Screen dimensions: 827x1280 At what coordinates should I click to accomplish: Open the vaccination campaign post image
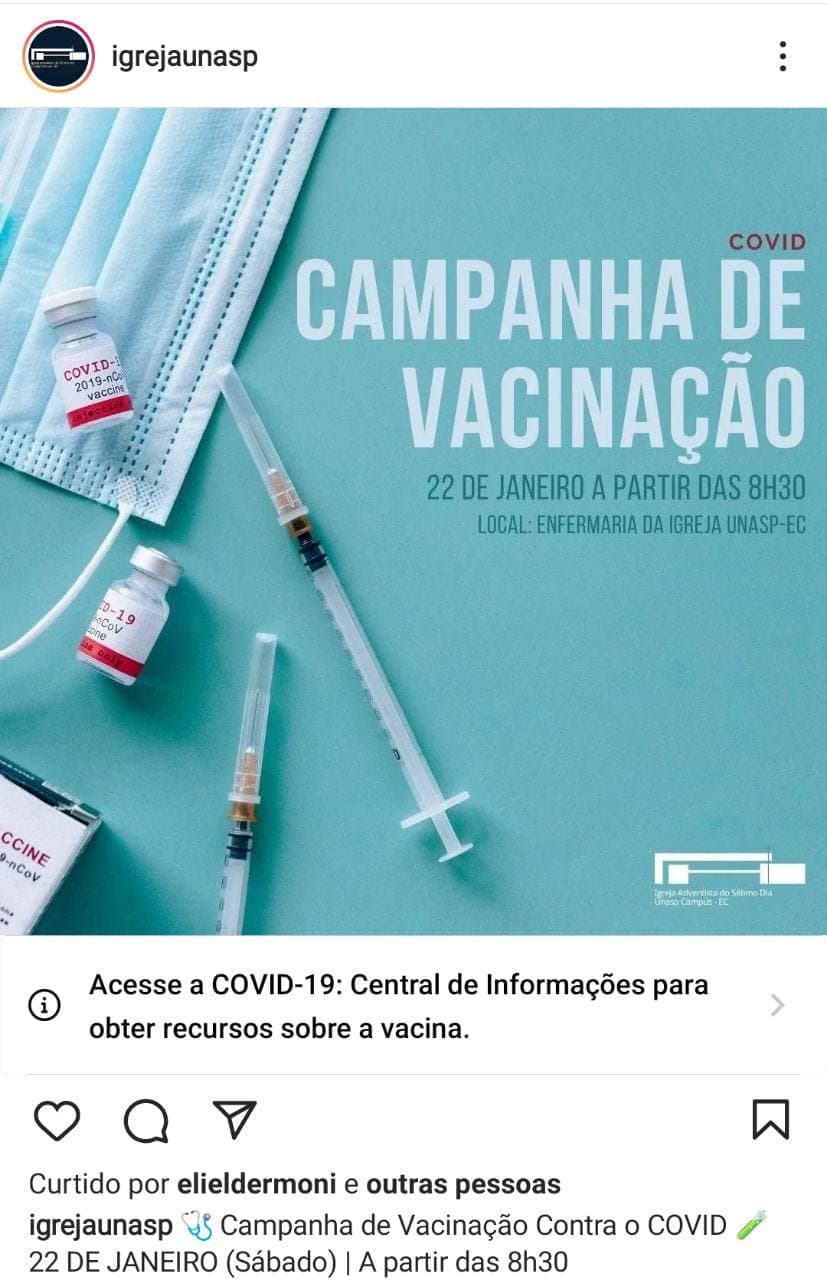pos(413,520)
